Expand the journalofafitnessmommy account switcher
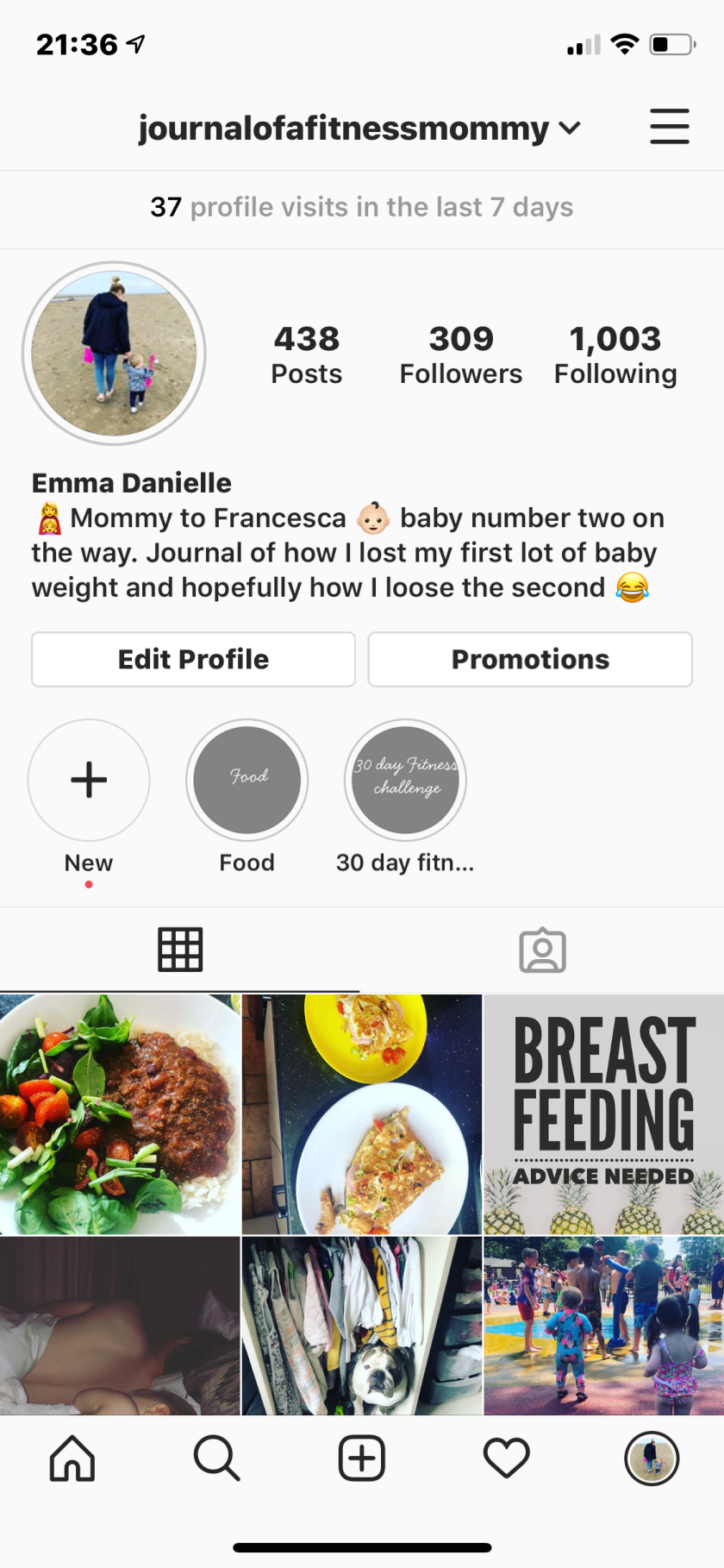The width and height of the screenshot is (724, 1568). coord(359,129)
